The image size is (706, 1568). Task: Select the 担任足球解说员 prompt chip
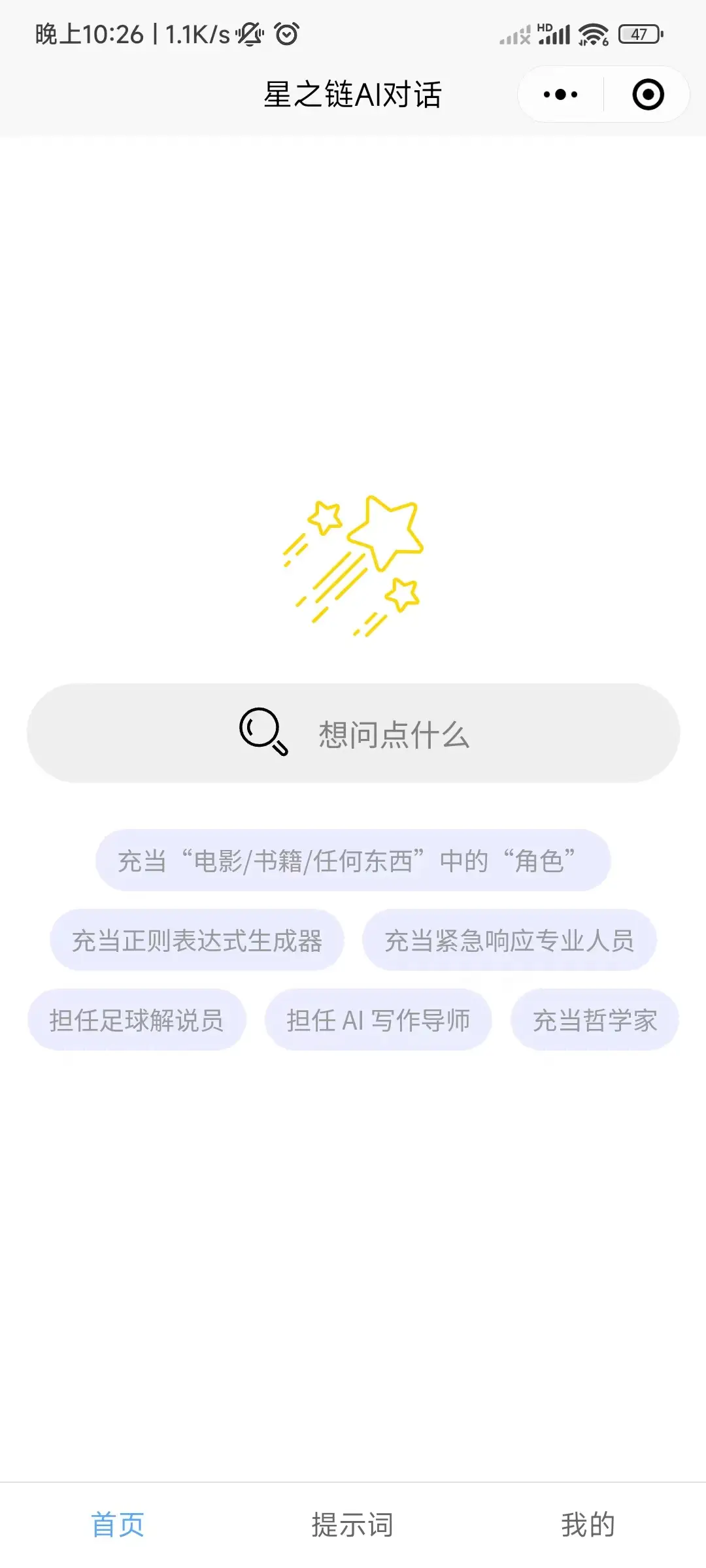coord(137,1020)
